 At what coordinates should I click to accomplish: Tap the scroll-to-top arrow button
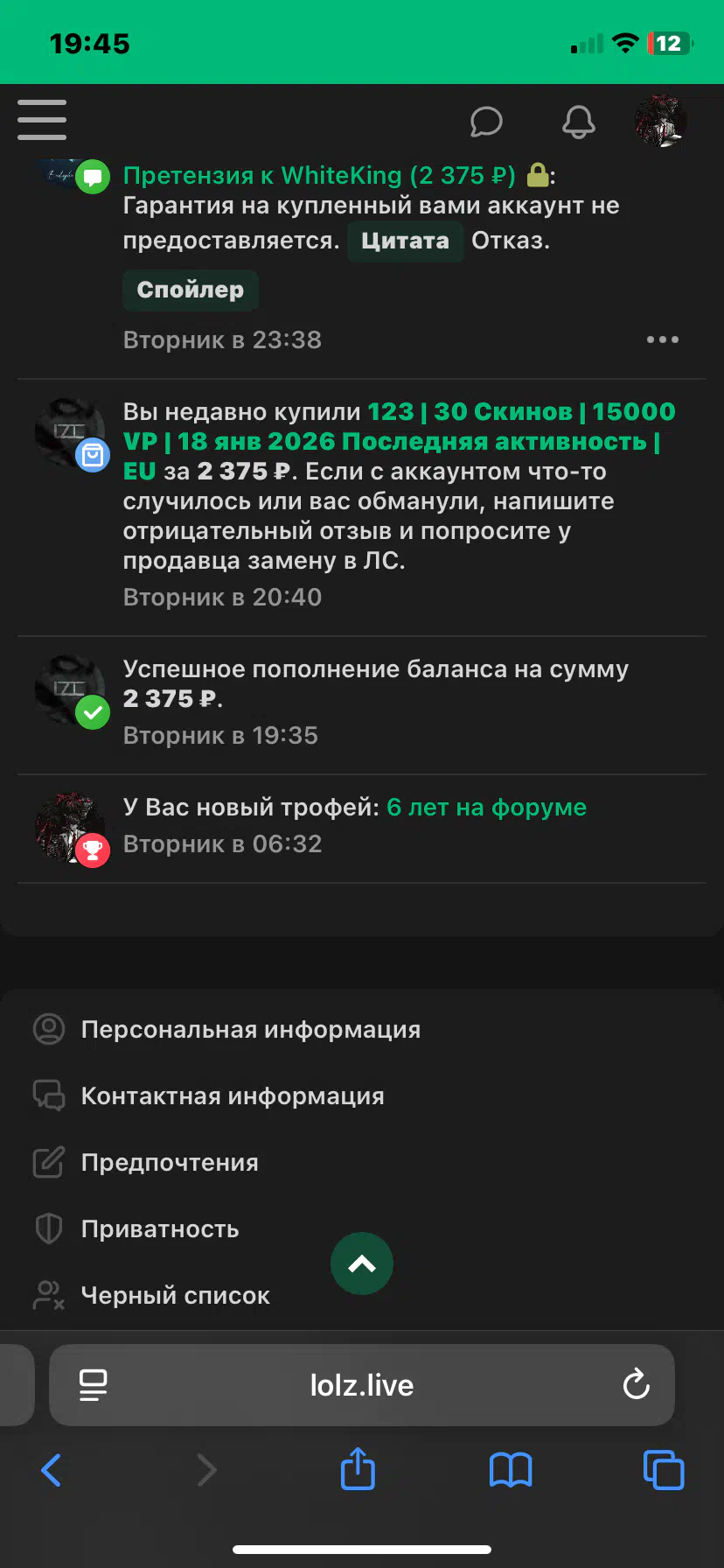tap(362, 1263)
